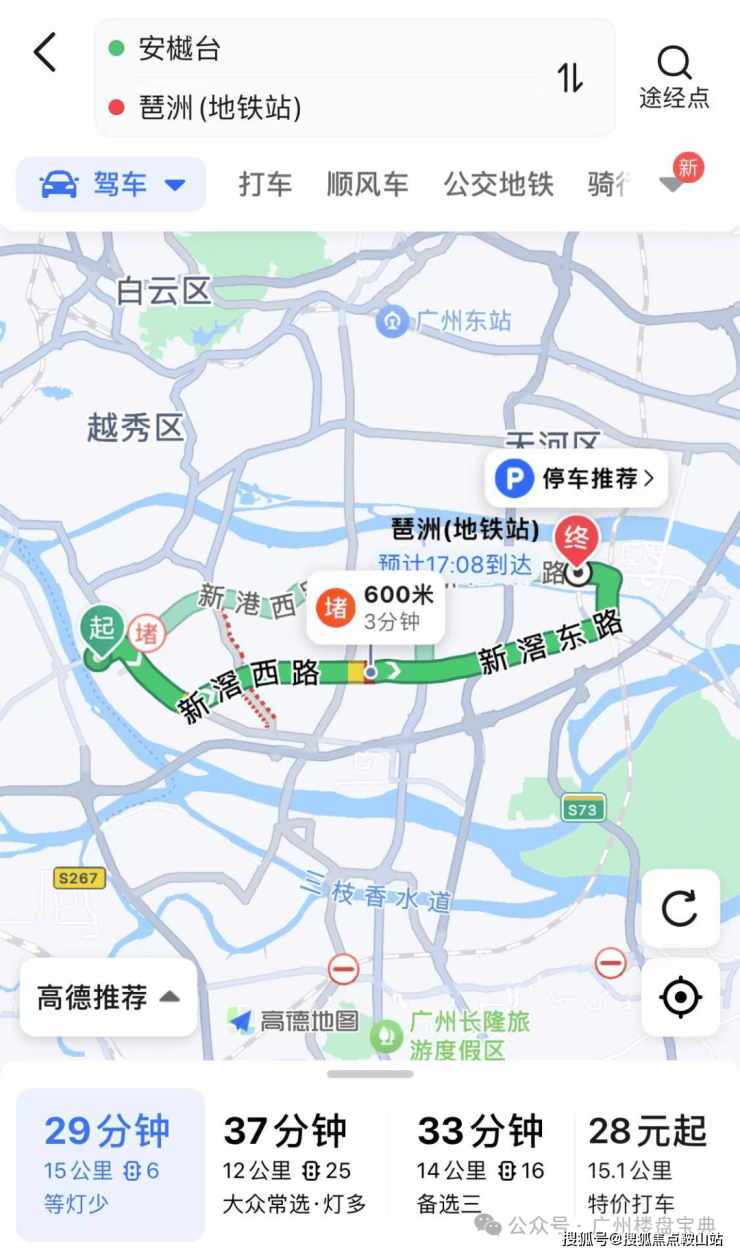Expand the 高德推荐 route preference
This screenshot has height=1255, width=740.
tap(108, 997)
